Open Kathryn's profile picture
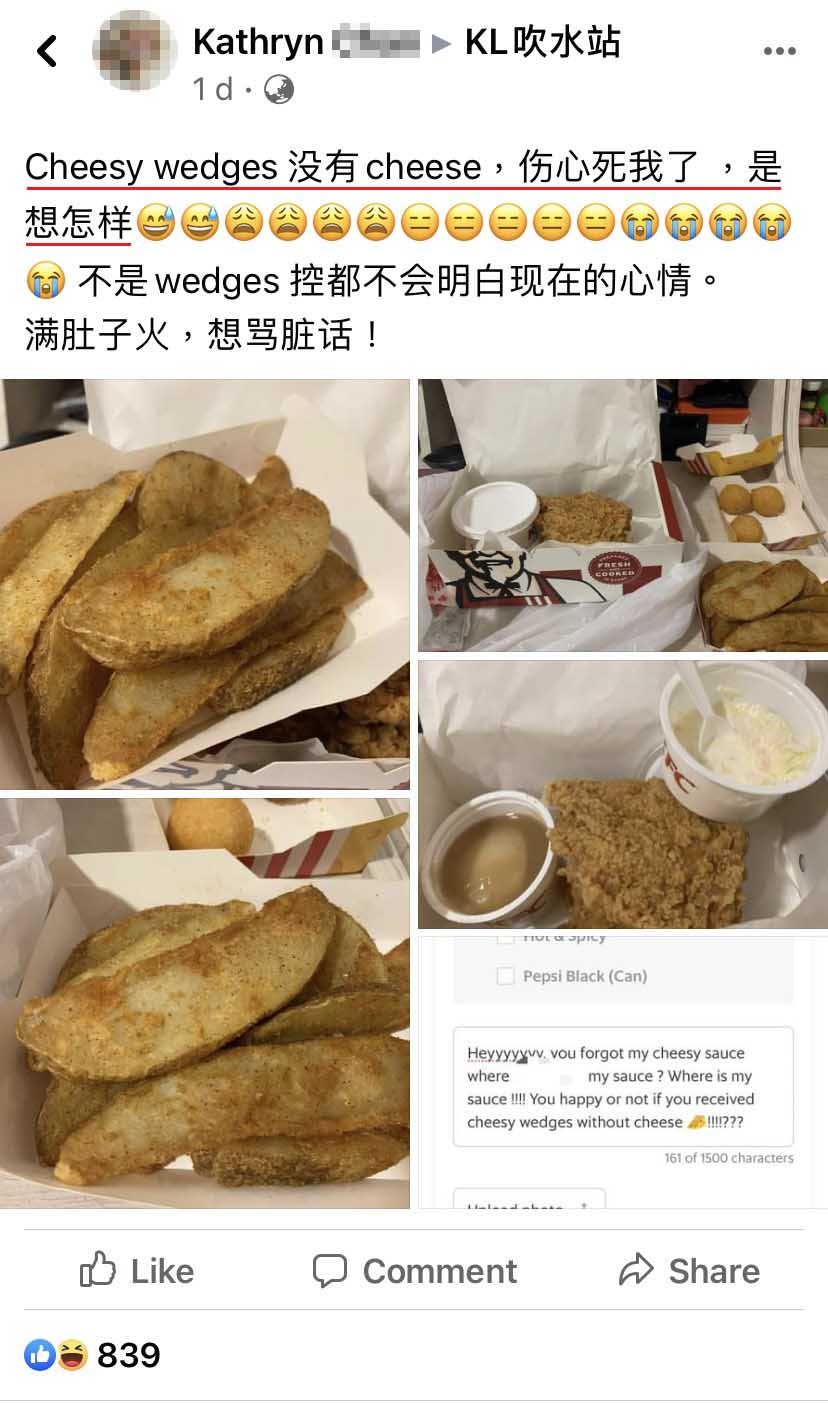This screenshot has width=828, height=1403. 134,50
